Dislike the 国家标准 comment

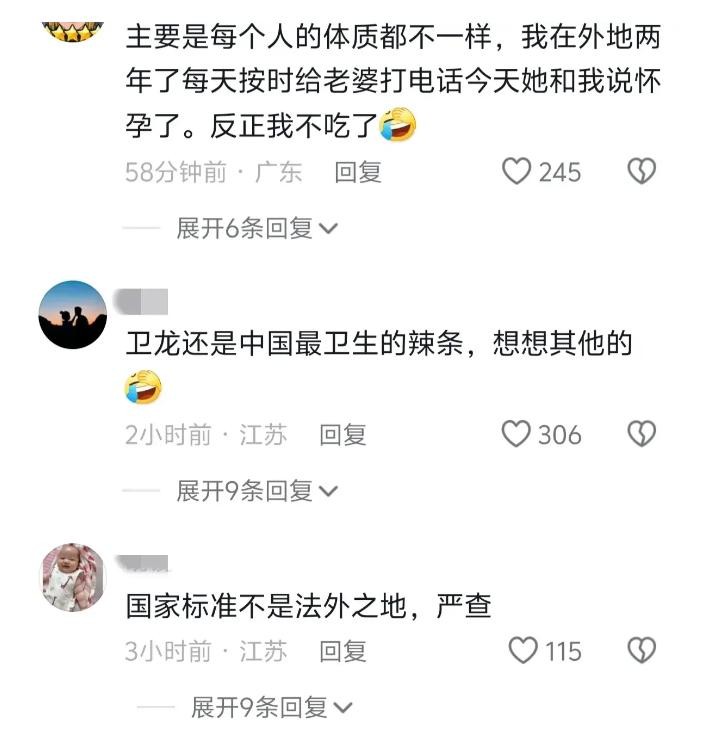pos(641,651)
